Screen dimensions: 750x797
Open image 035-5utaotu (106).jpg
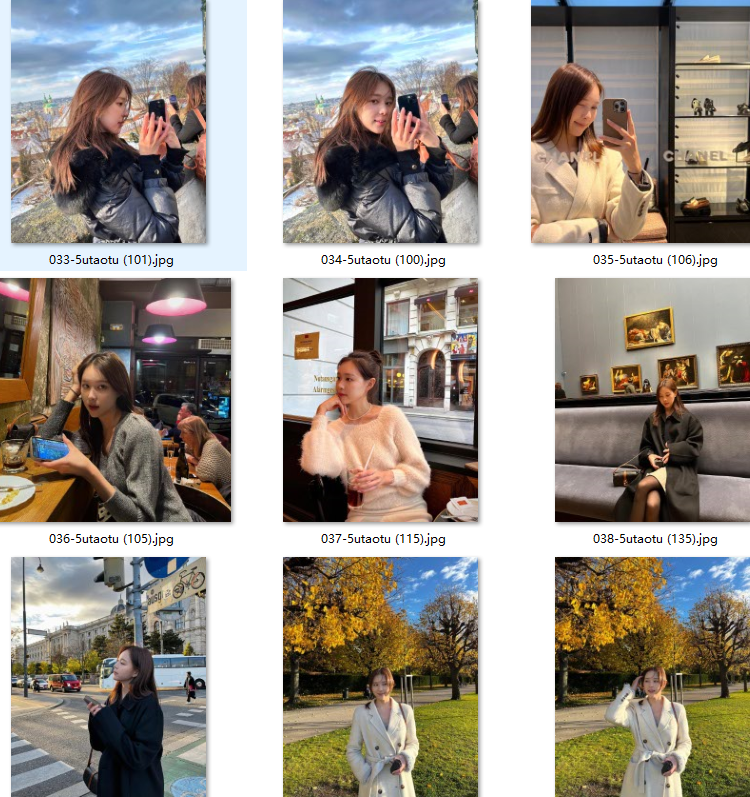640,122
